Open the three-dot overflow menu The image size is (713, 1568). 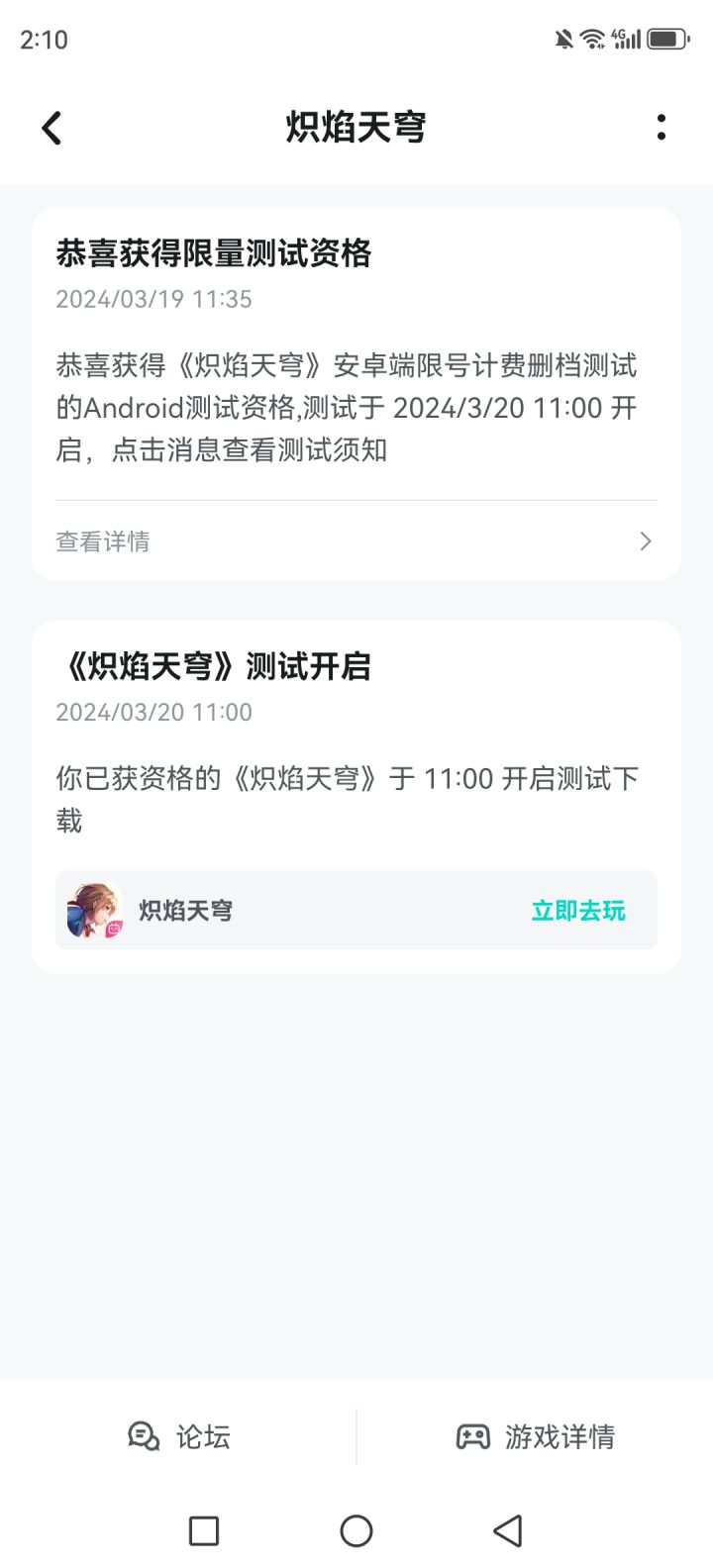pos(661,128)
